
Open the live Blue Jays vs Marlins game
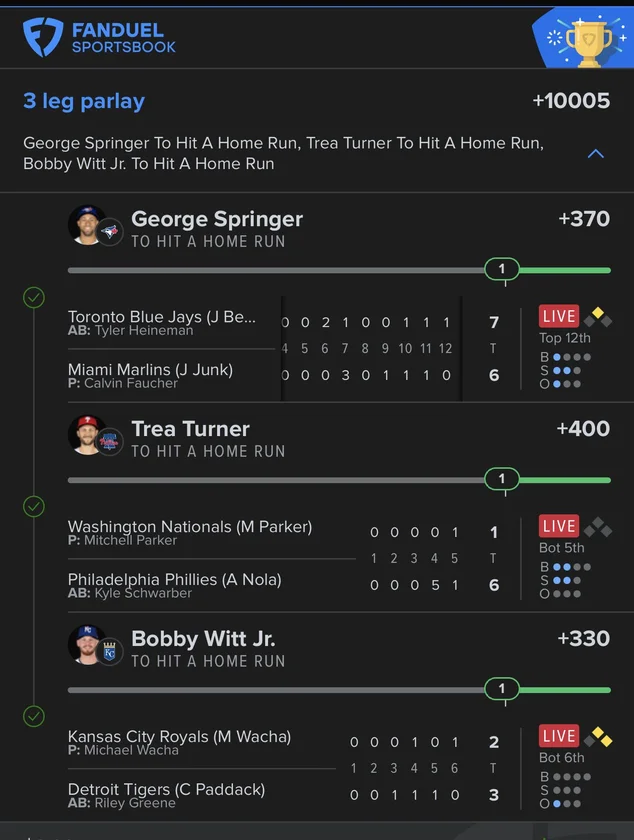pyautogui.click(x=558, y=317)
